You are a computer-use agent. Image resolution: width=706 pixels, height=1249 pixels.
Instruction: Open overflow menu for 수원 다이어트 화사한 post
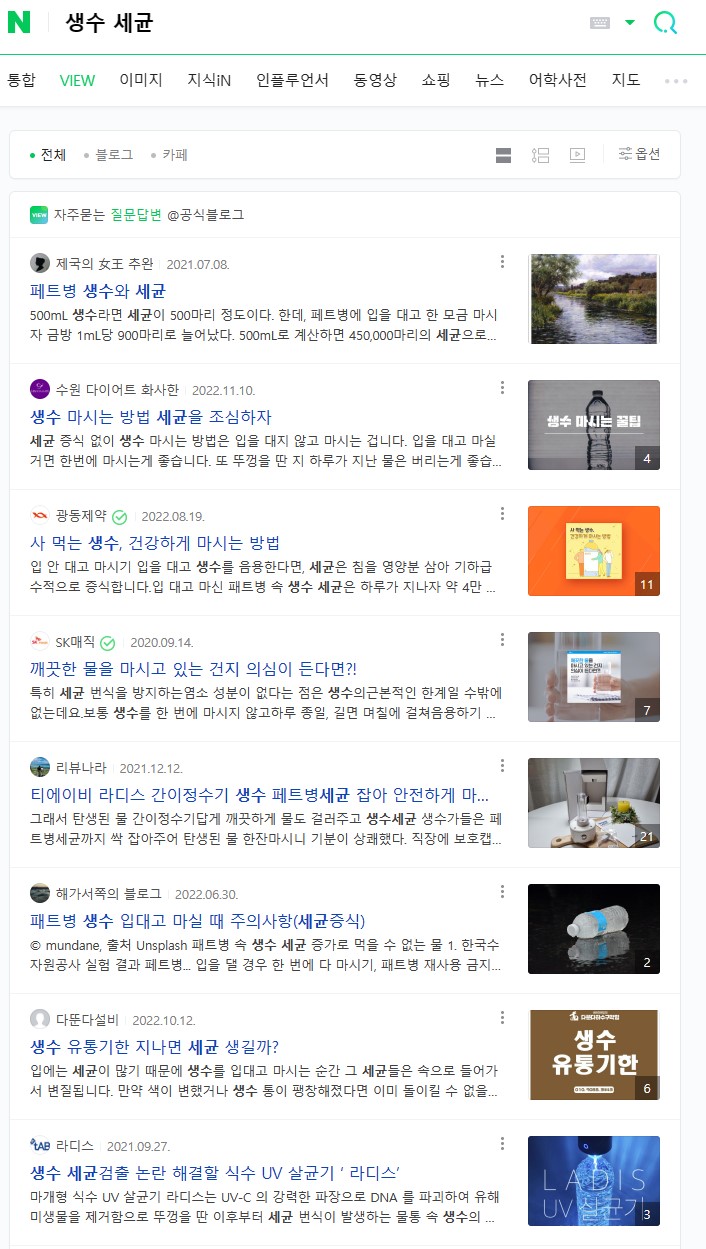tap(502, 388)
